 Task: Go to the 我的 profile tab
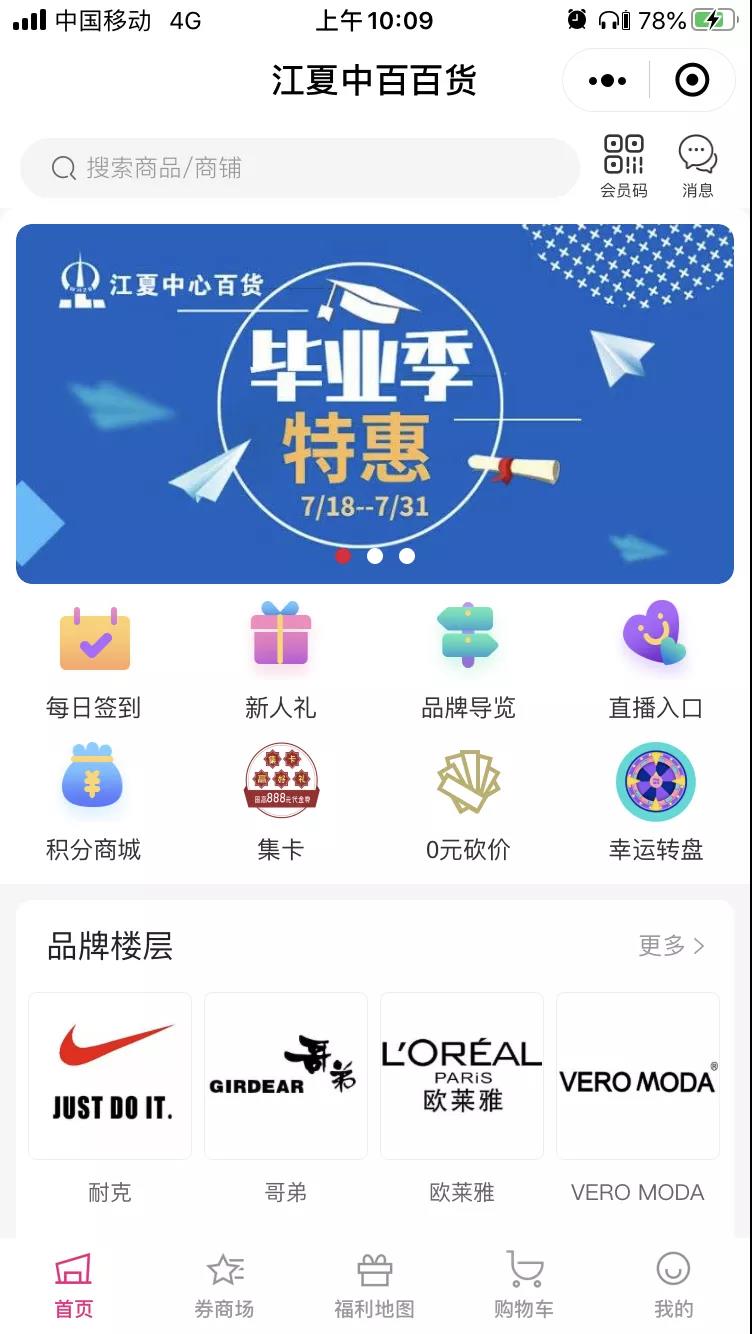[x=673, y=1286]
